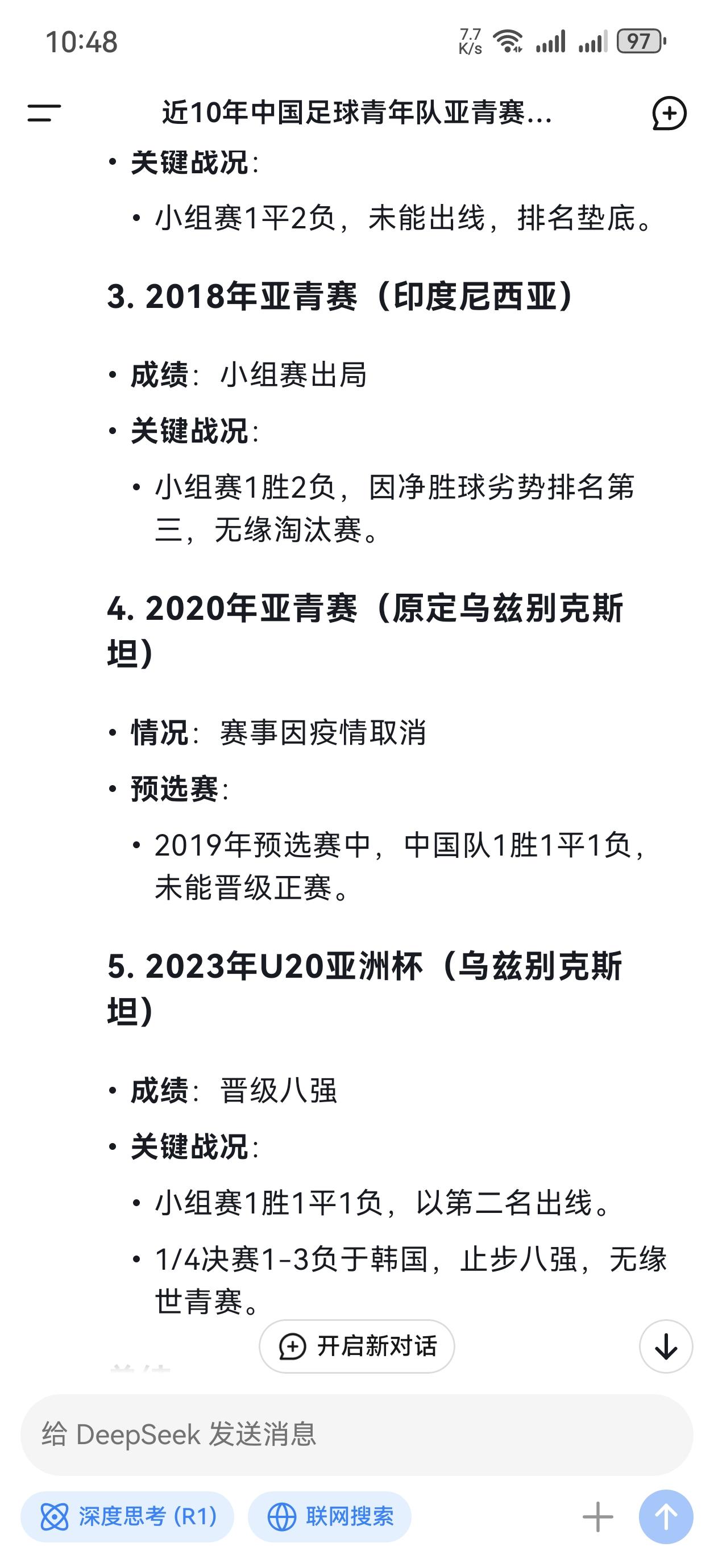Send message with the up arrow
This screenshot has width=714, height=1568.
click(x=666, y=1516)
